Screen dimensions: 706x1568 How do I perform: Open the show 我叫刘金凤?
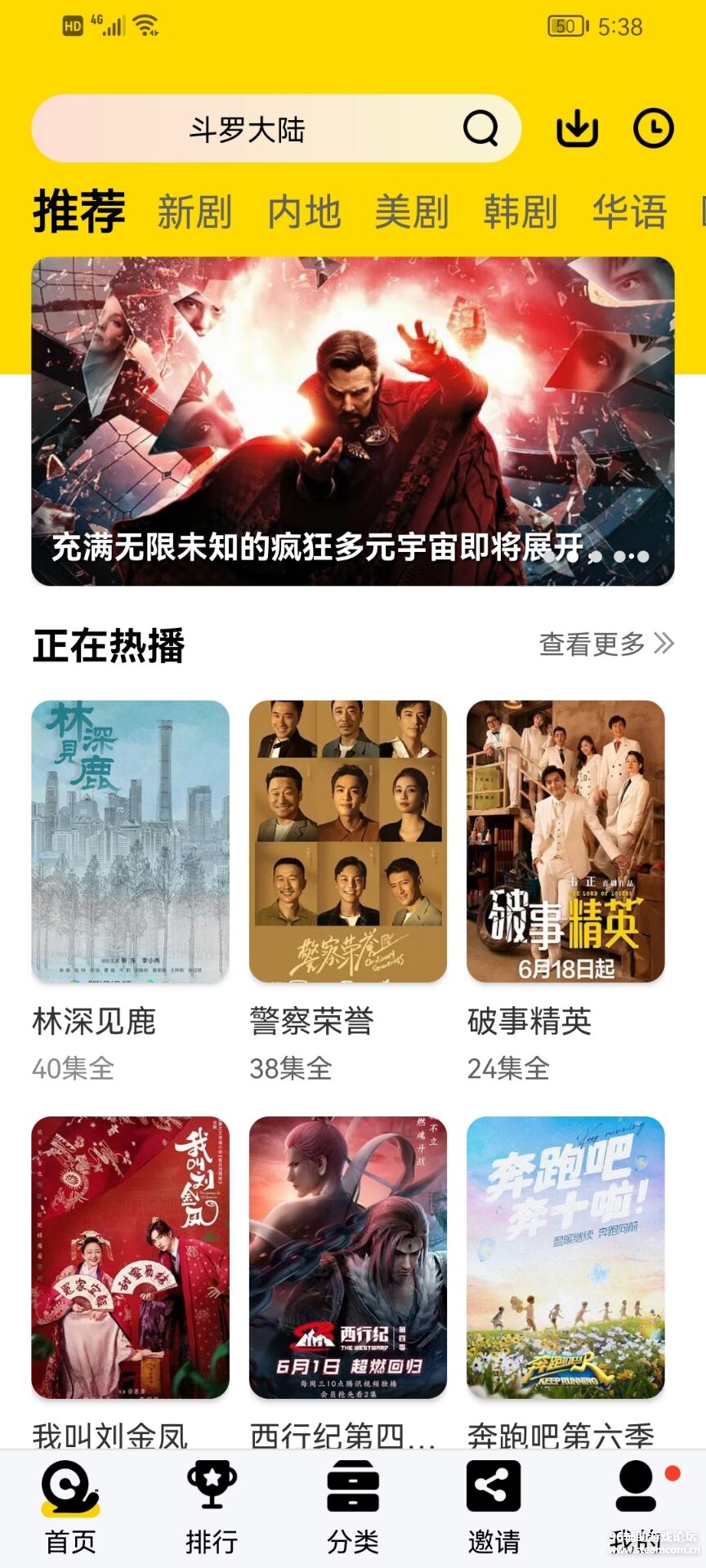click(x=131, y=1258)
